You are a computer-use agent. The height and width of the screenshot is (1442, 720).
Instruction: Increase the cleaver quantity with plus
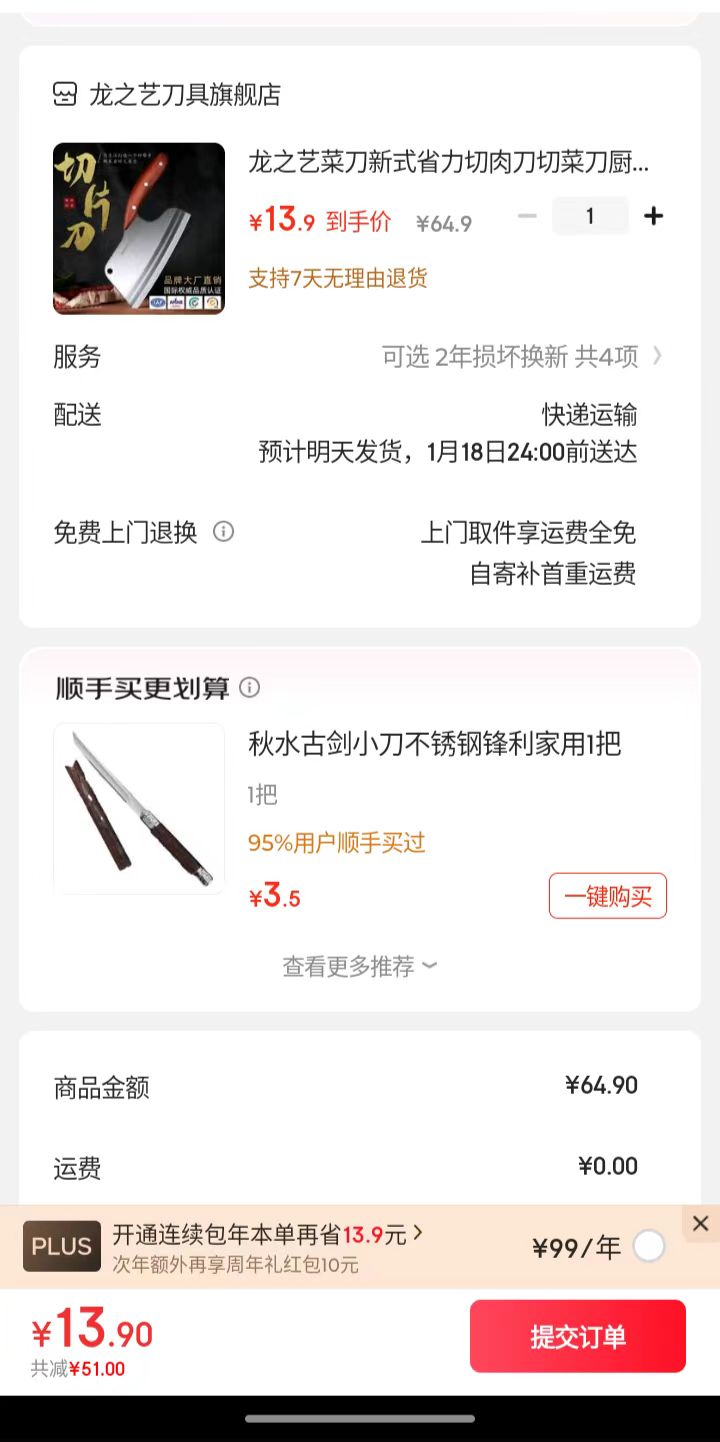[x=653, y=216]
